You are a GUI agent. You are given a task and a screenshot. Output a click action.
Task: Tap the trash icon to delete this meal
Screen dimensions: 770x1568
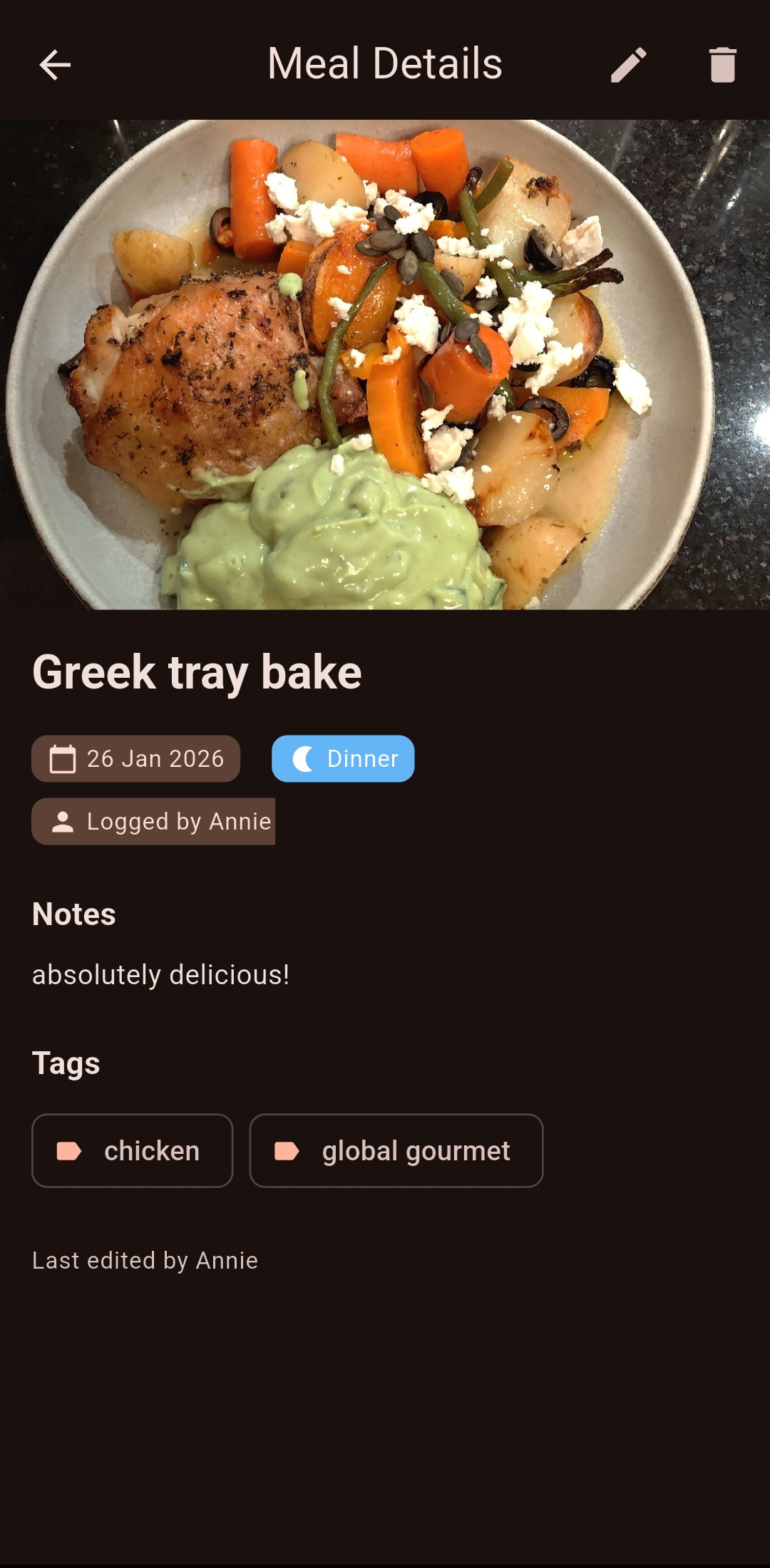coord(722,64)
